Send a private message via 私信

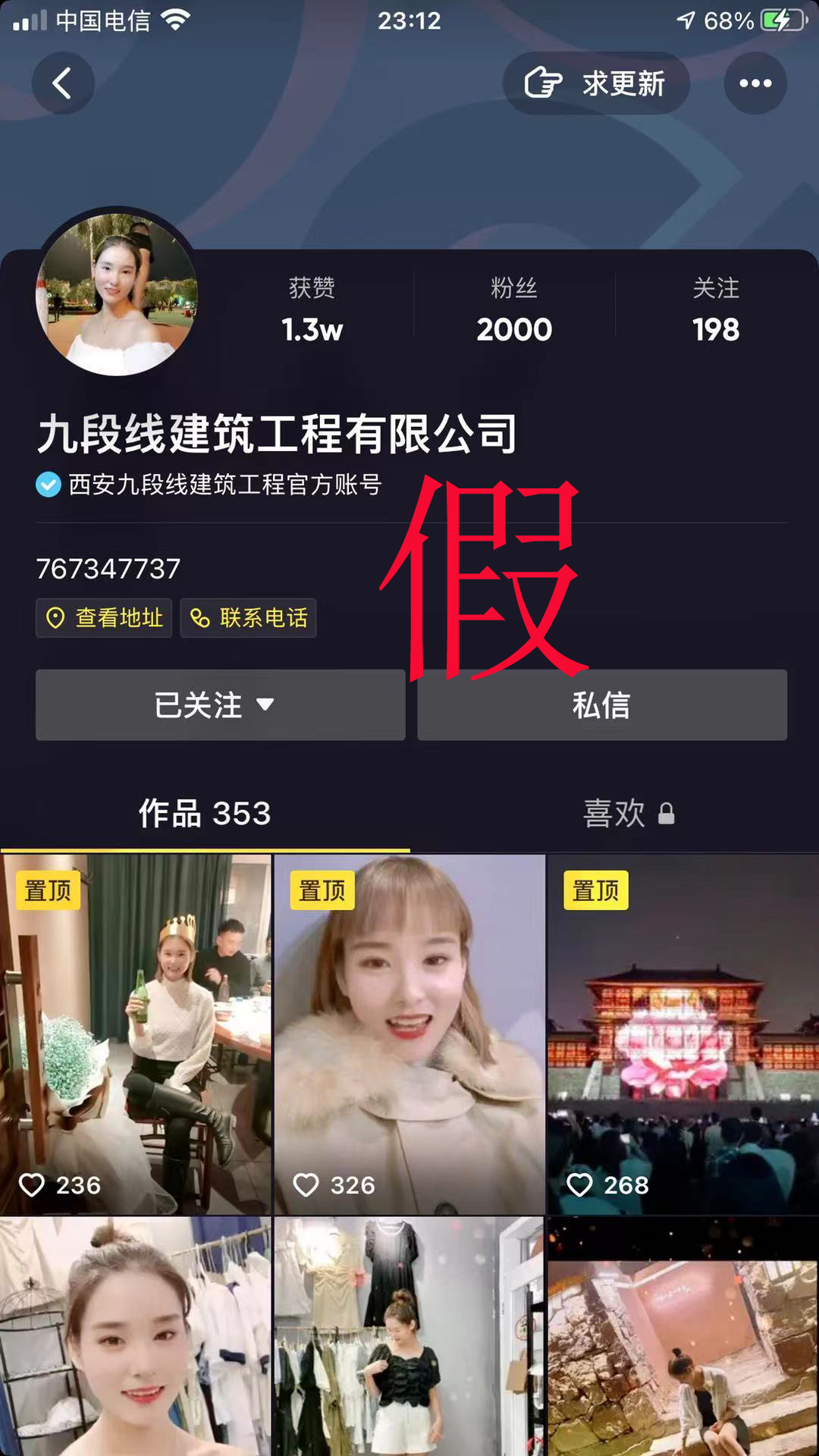[x=601, y=704]
